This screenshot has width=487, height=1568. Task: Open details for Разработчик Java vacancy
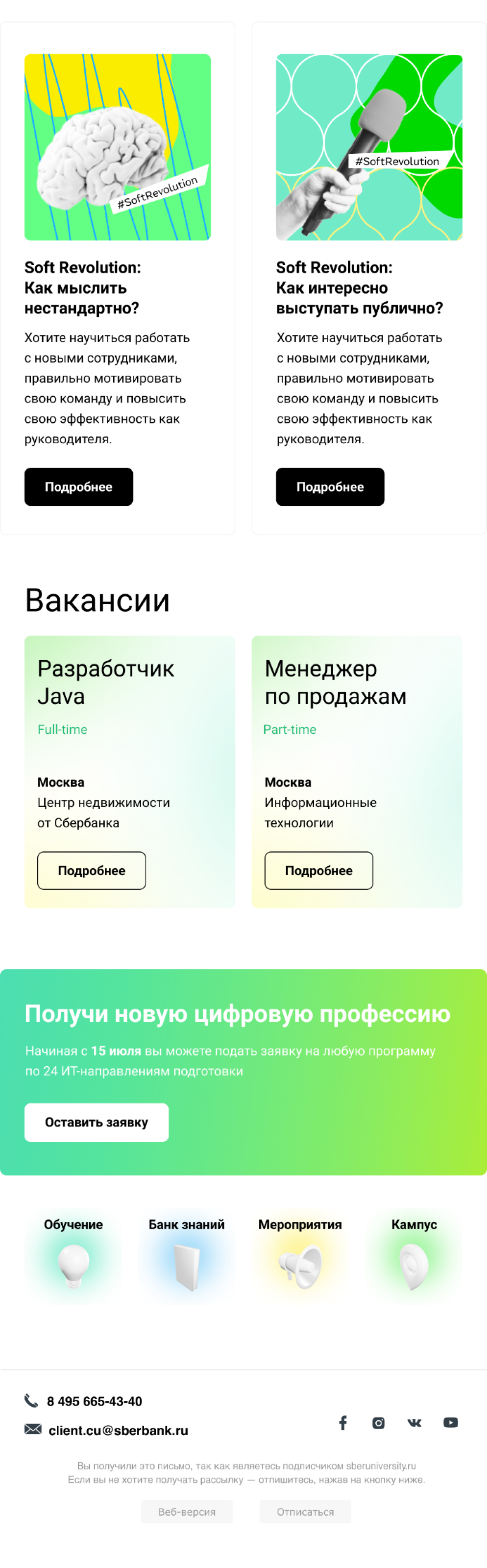tap(91, 870)
